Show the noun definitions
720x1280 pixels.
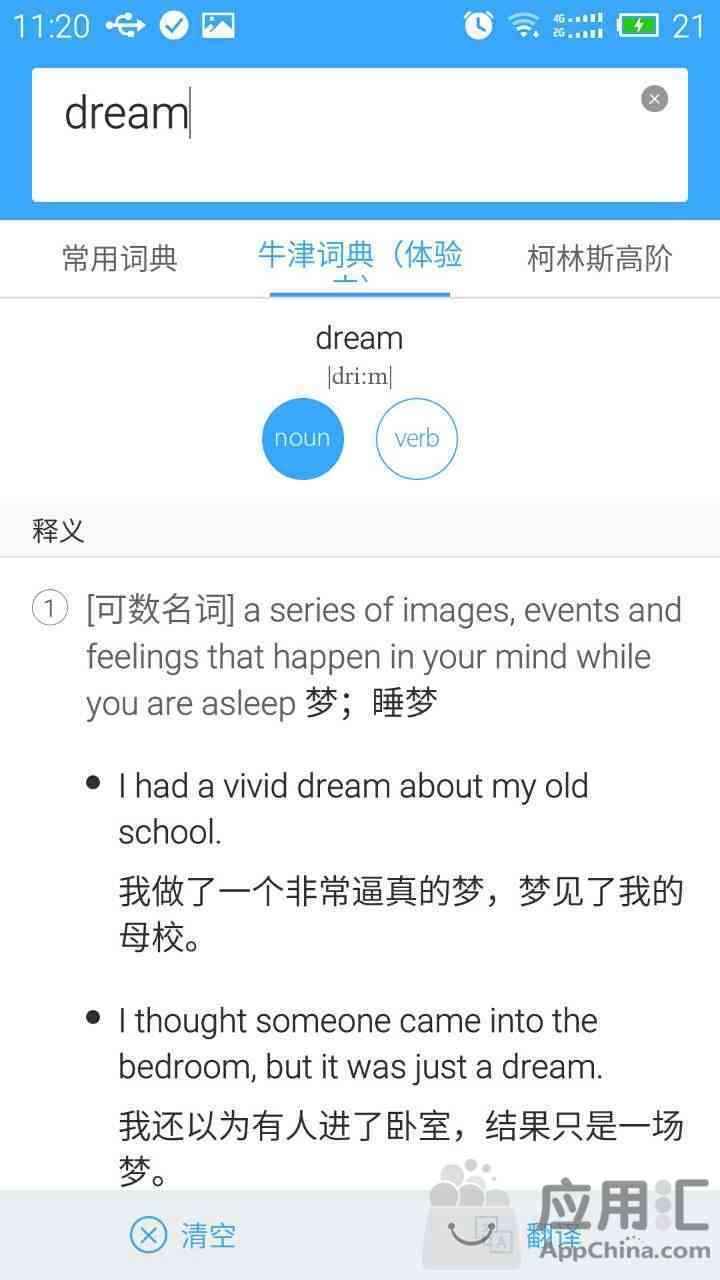pyautogui.click(x=302, y=439)
